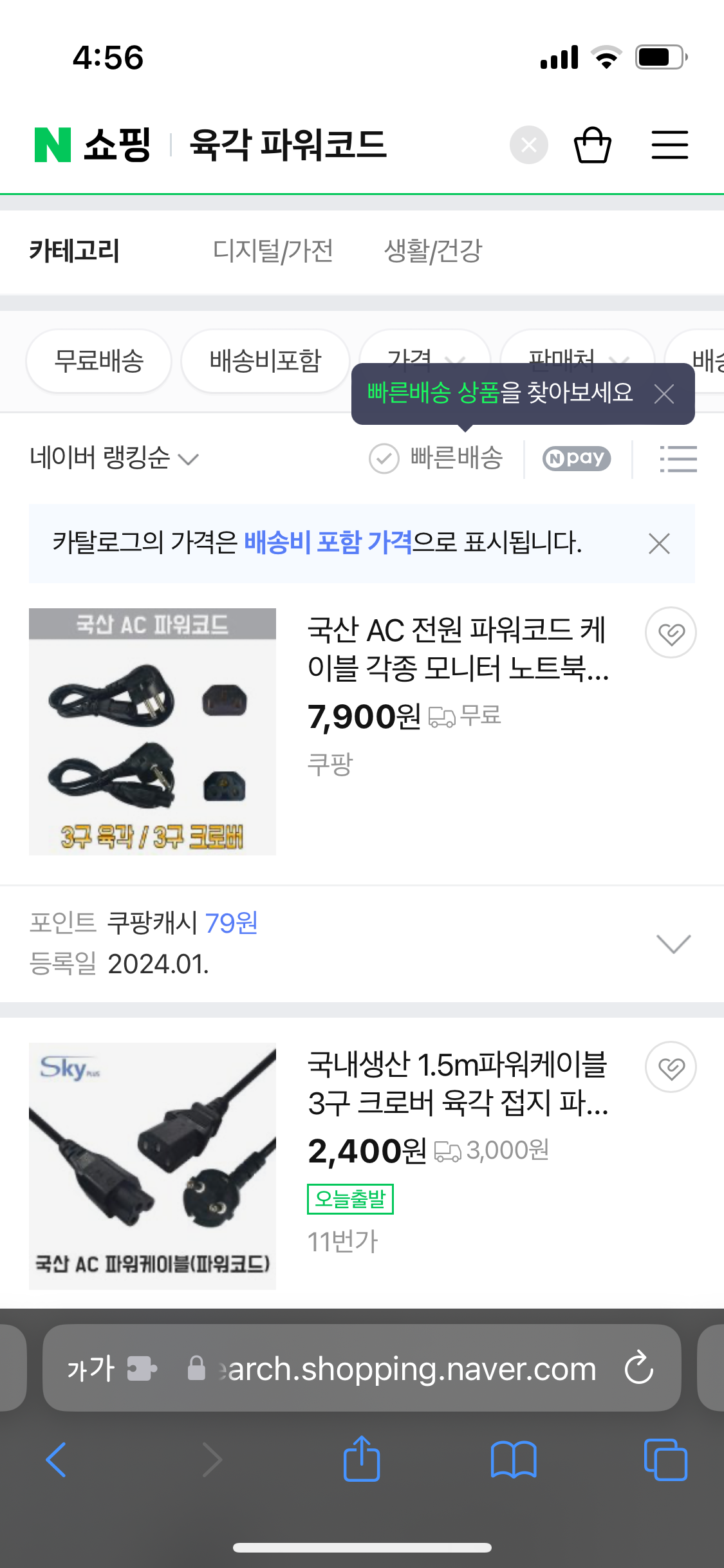The image size is (724, 1568).
Task: Open the hamburger menu
Action: [x=669, y=145]
